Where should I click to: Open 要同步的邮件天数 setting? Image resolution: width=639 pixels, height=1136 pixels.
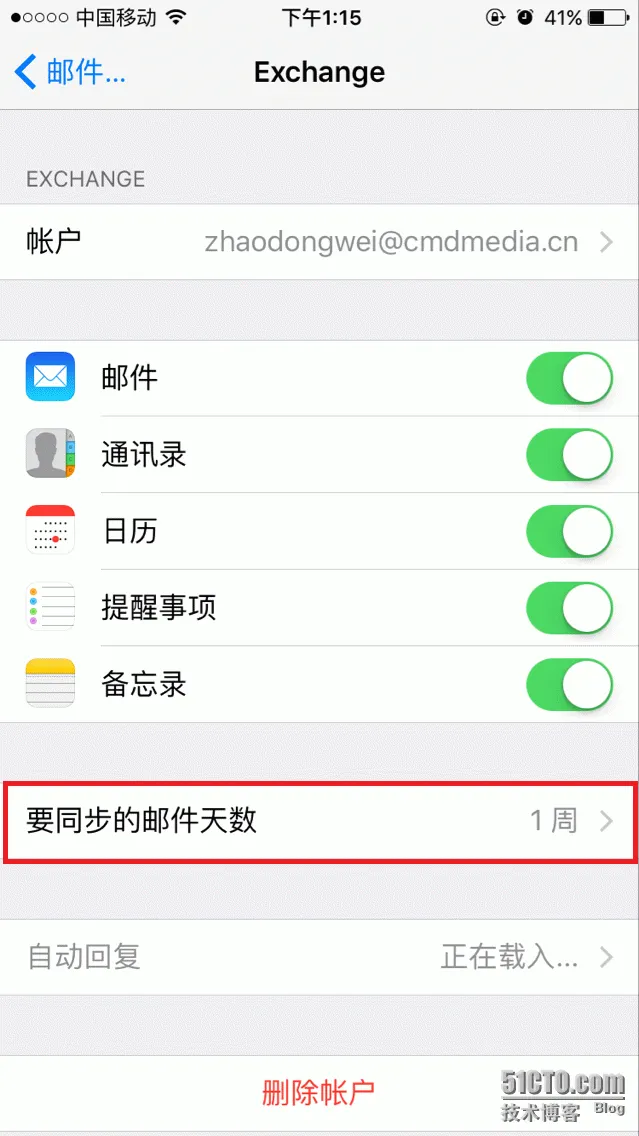tap(319, 822)
